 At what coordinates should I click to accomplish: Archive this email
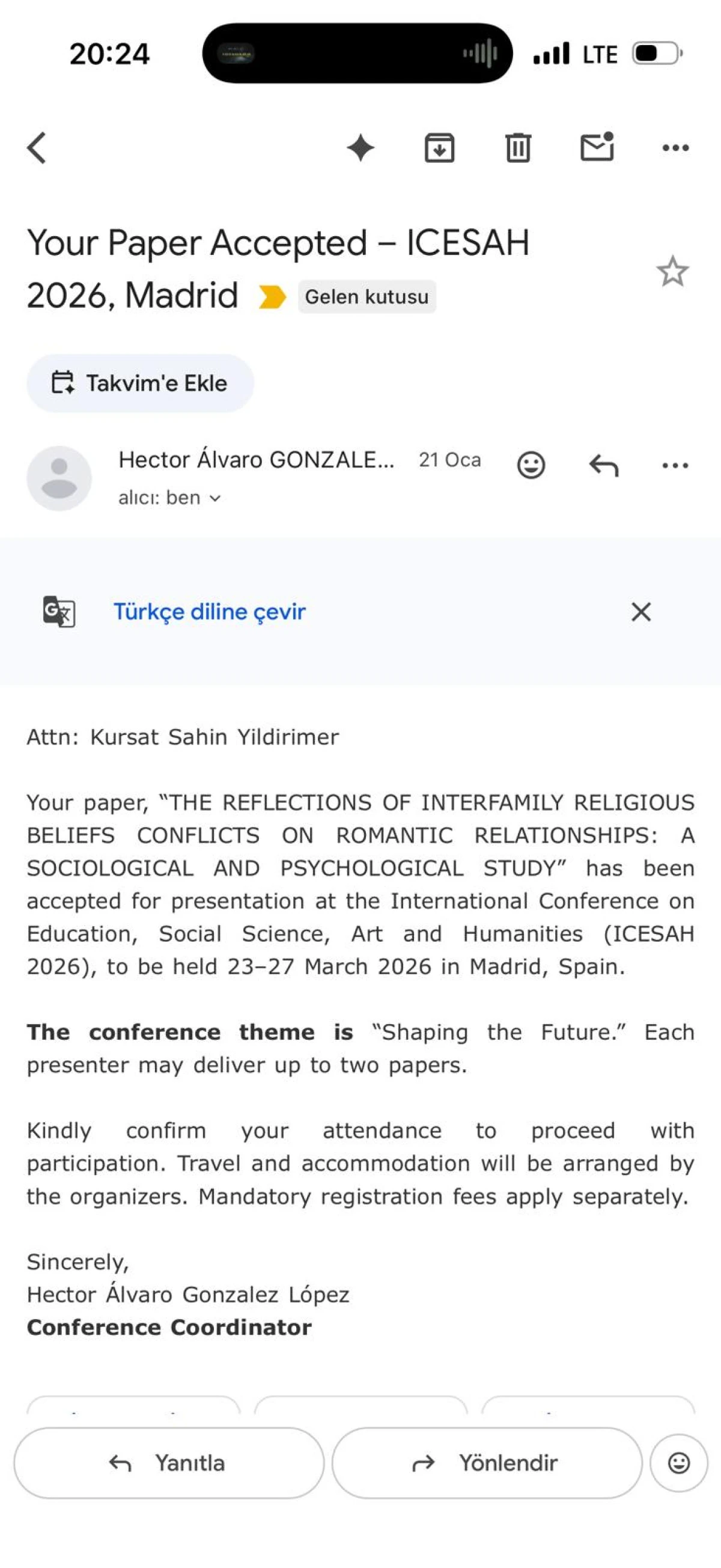pos(439,148)
